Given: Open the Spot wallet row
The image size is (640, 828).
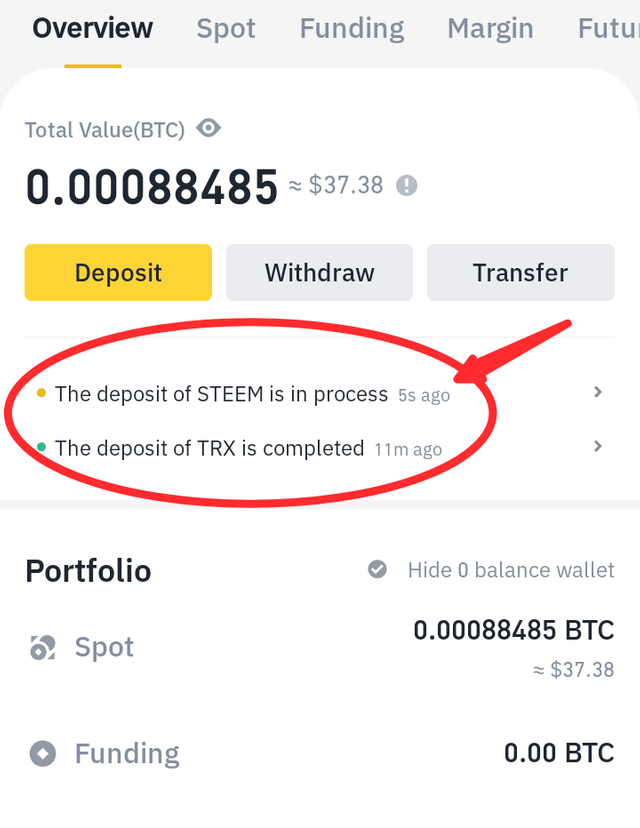Looking at the screenshot, I should 319,648.
